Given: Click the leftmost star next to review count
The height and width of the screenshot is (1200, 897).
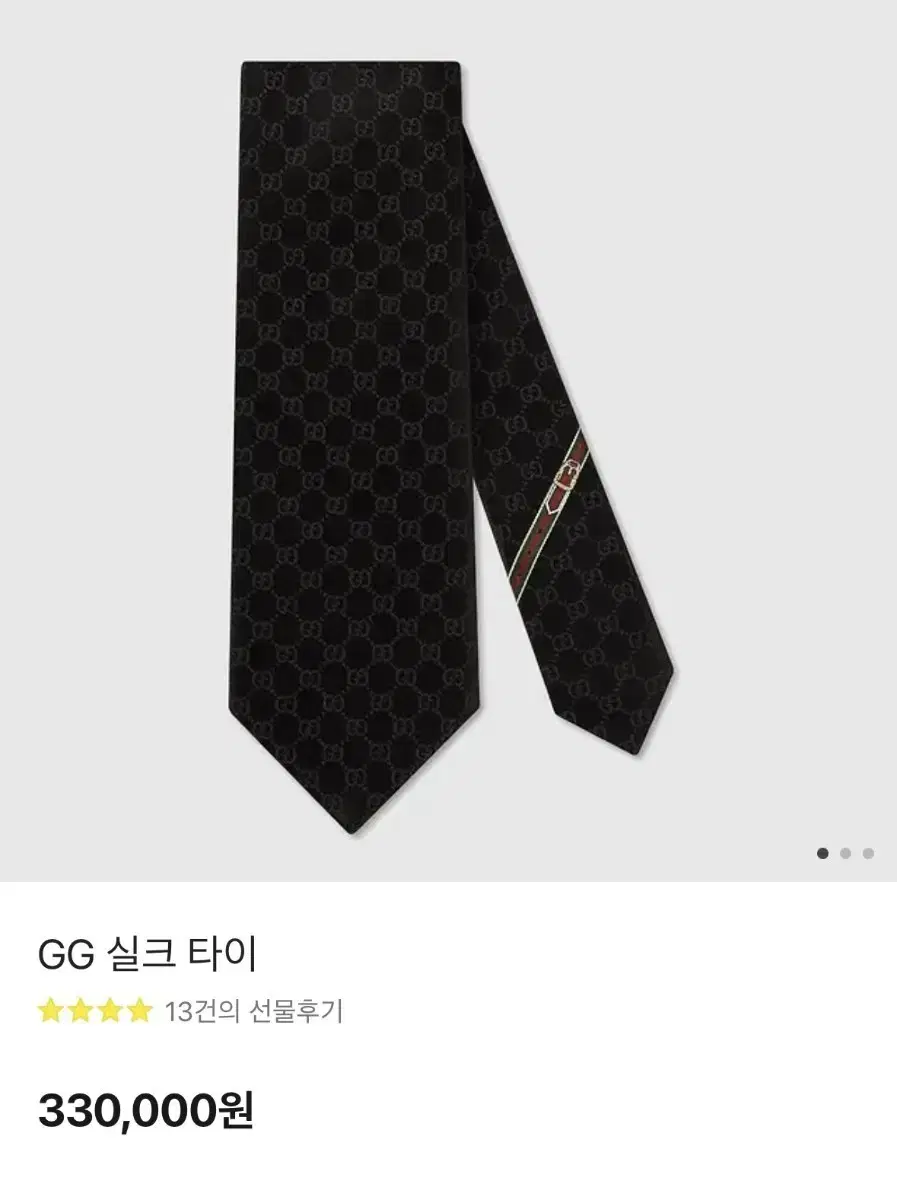Looking at the screenshot, I should point(48,1010).
